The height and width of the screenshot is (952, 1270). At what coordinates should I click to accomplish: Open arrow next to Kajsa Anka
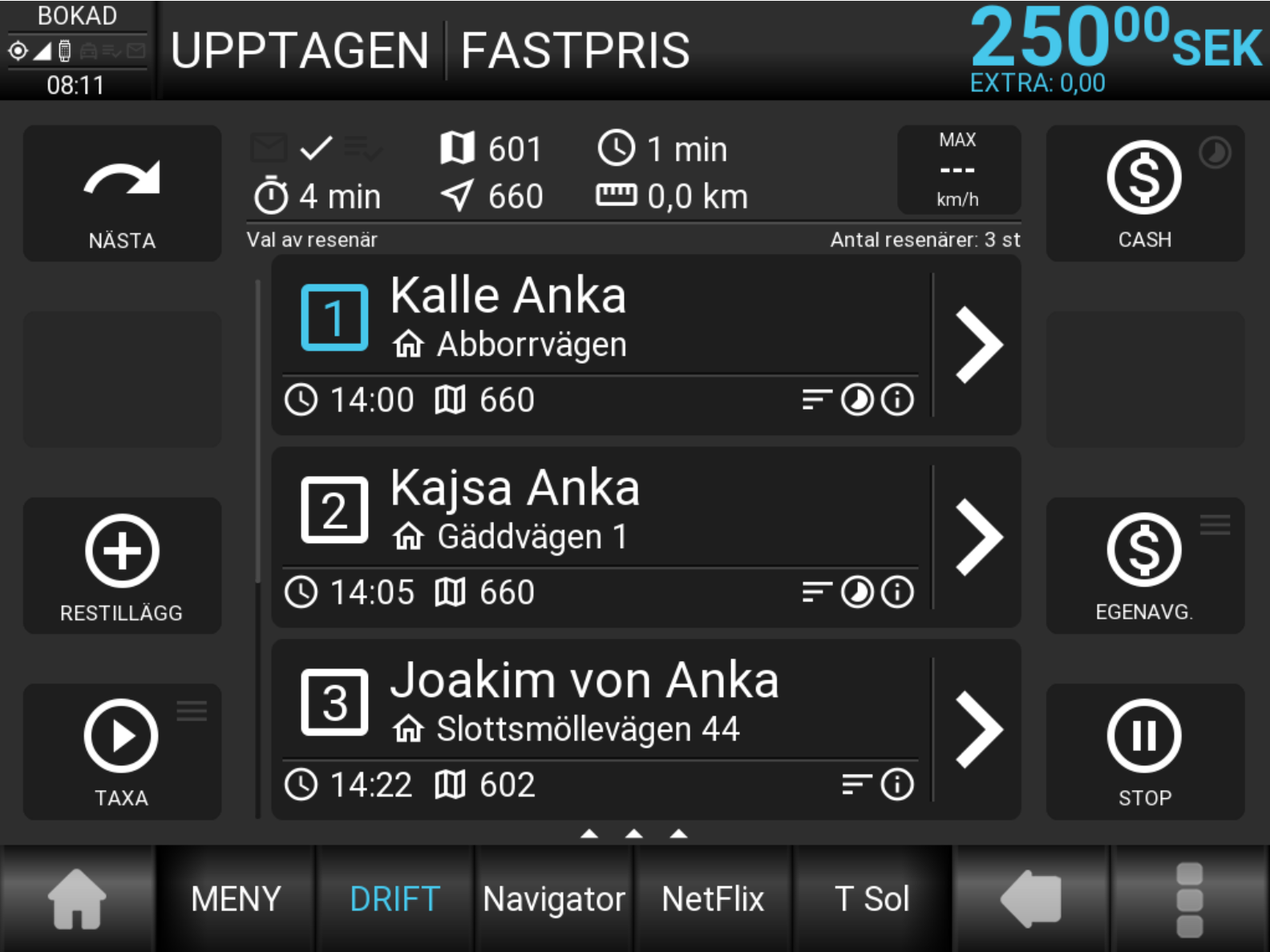pos(978,538)
